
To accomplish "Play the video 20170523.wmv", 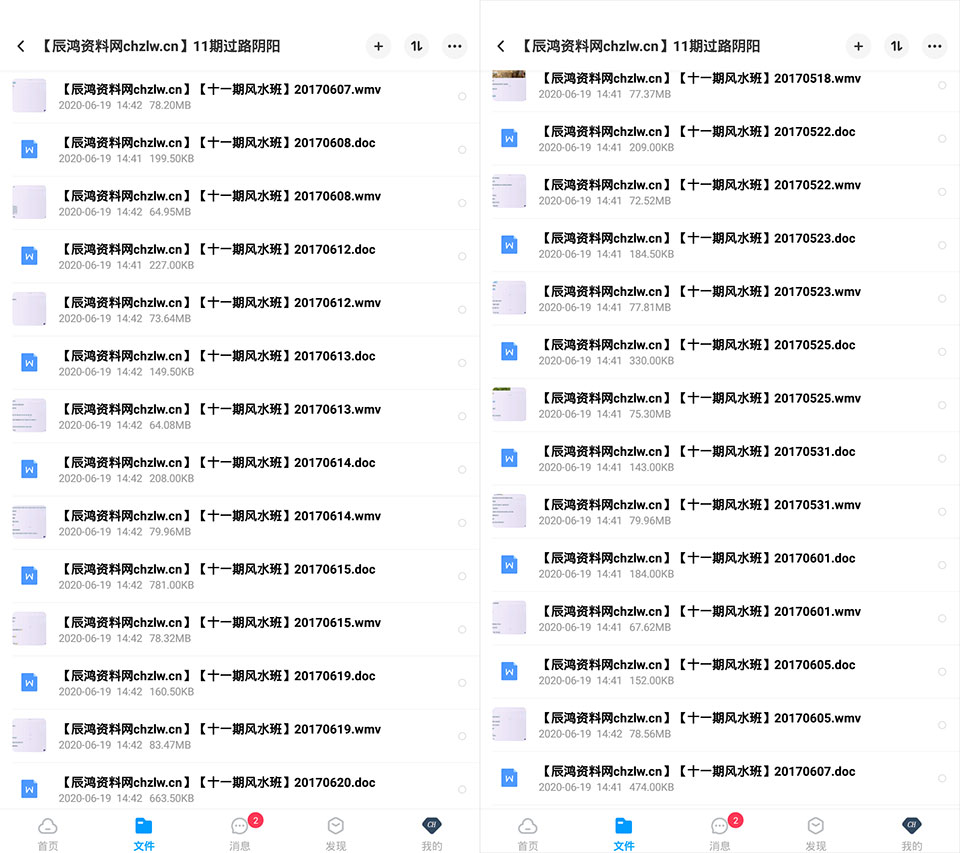I will (x=720, y=299).
